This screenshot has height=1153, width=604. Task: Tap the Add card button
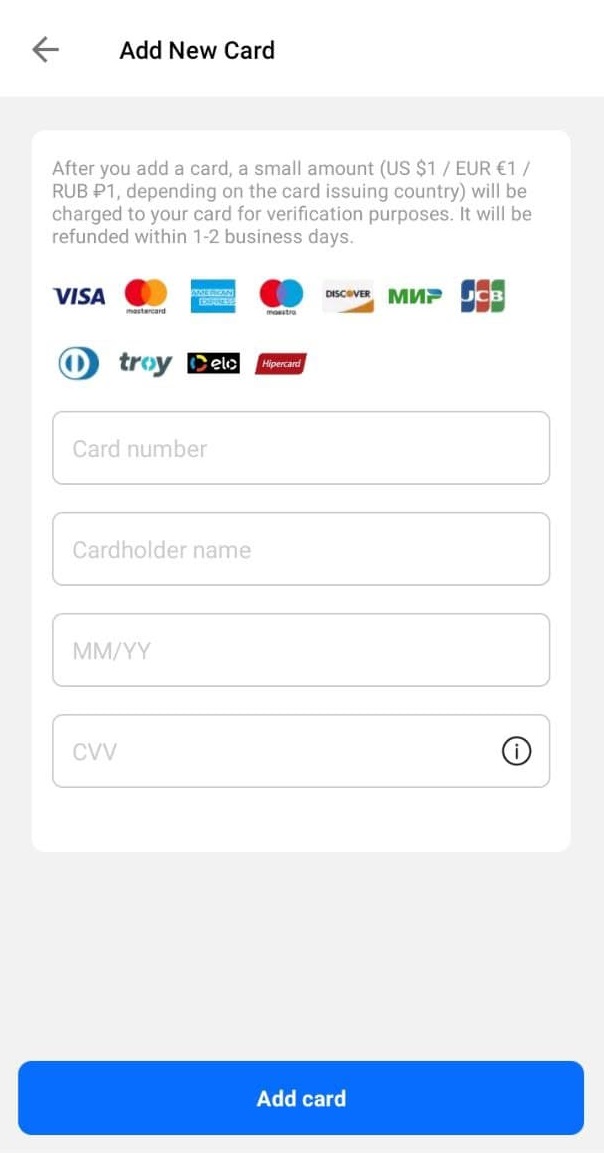tap(301, 1098)
